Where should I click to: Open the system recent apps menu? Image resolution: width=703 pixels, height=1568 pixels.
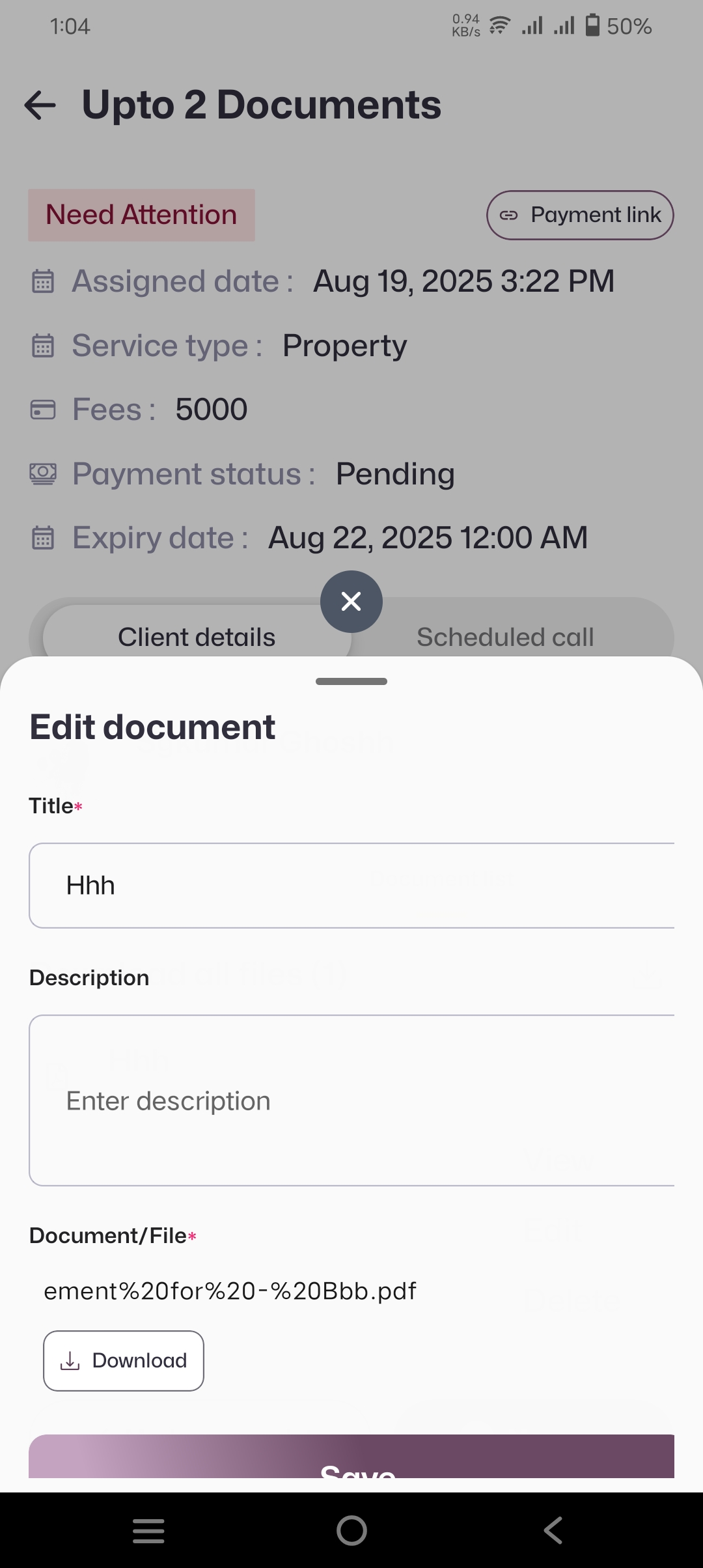148,1530
